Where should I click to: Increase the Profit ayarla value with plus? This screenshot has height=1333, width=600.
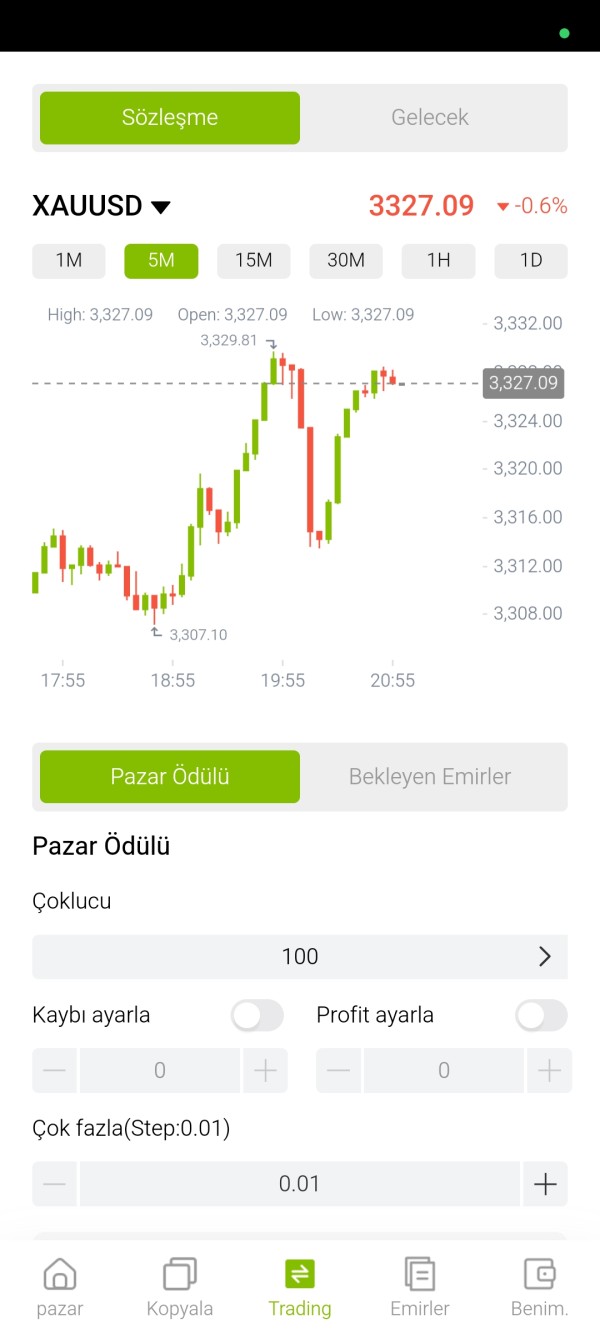pos(549,1071)
